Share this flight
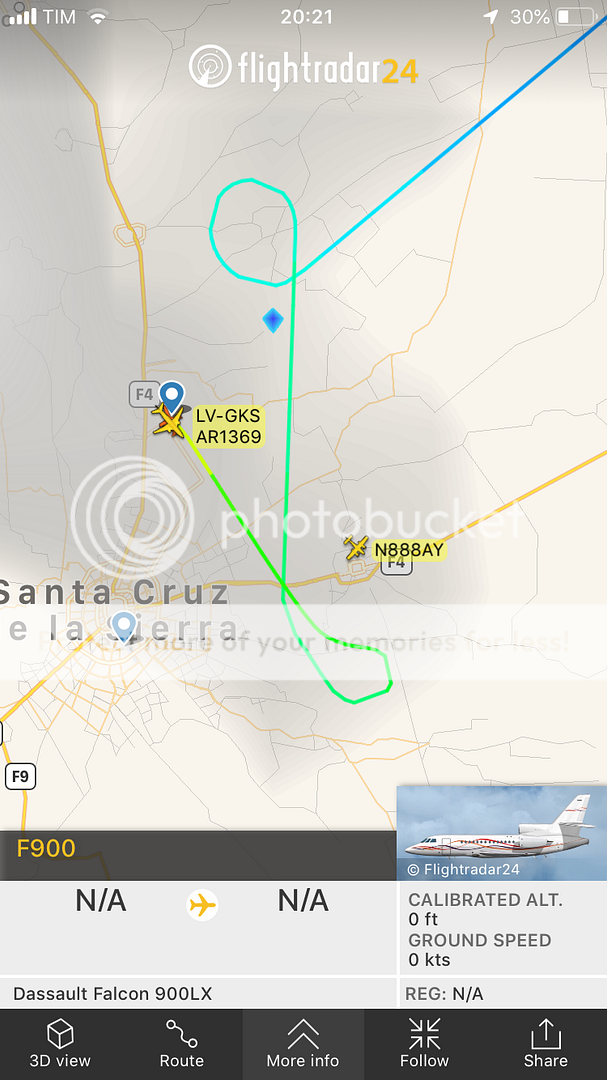This screenshot has height=1080, width=607. (546, 1043)
